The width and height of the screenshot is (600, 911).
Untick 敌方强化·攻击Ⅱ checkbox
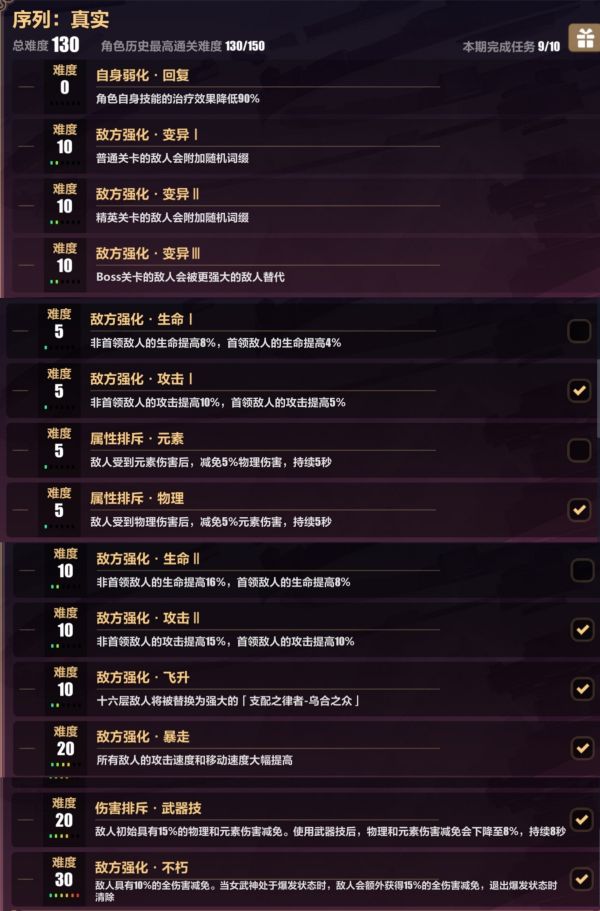coord(582,629)
